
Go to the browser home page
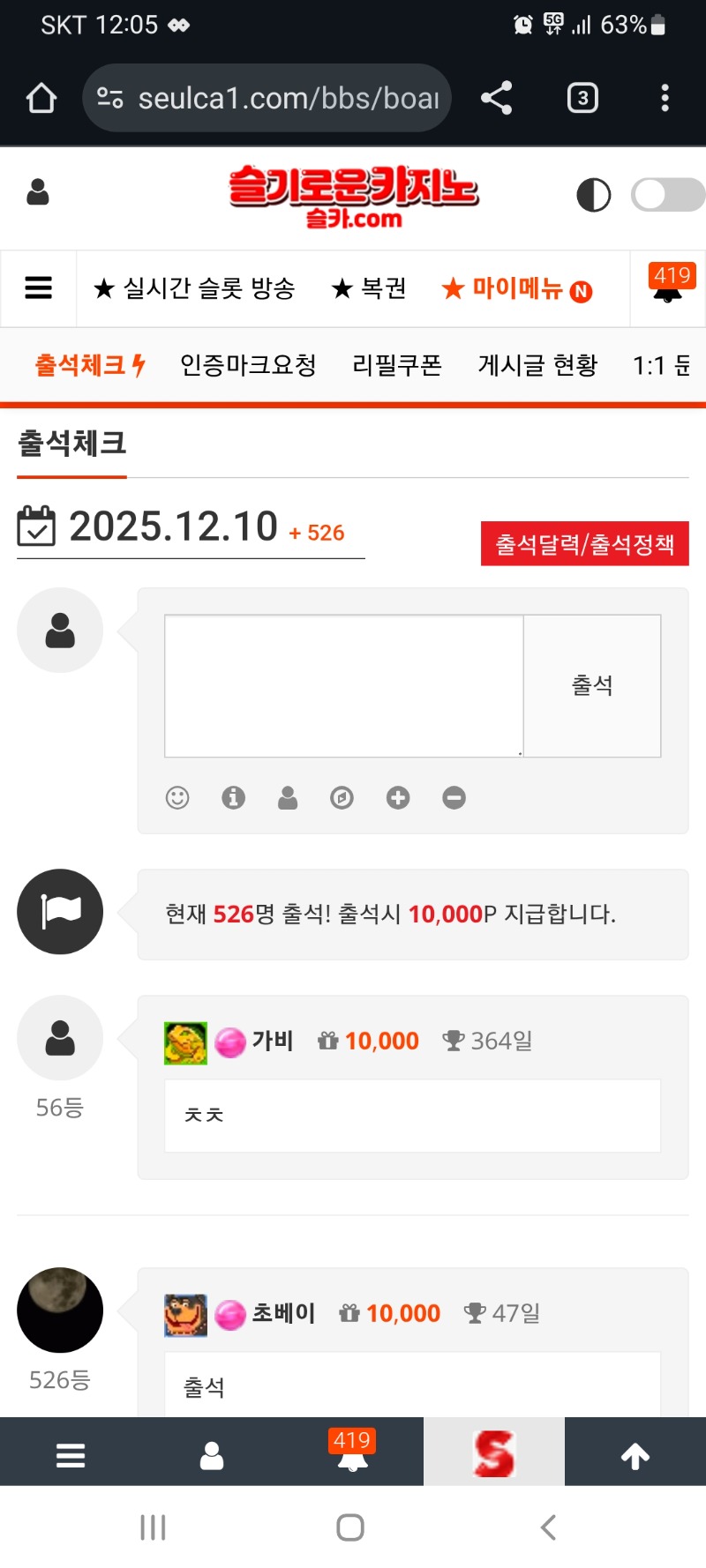pyautogui.click(x=41, y=98)
